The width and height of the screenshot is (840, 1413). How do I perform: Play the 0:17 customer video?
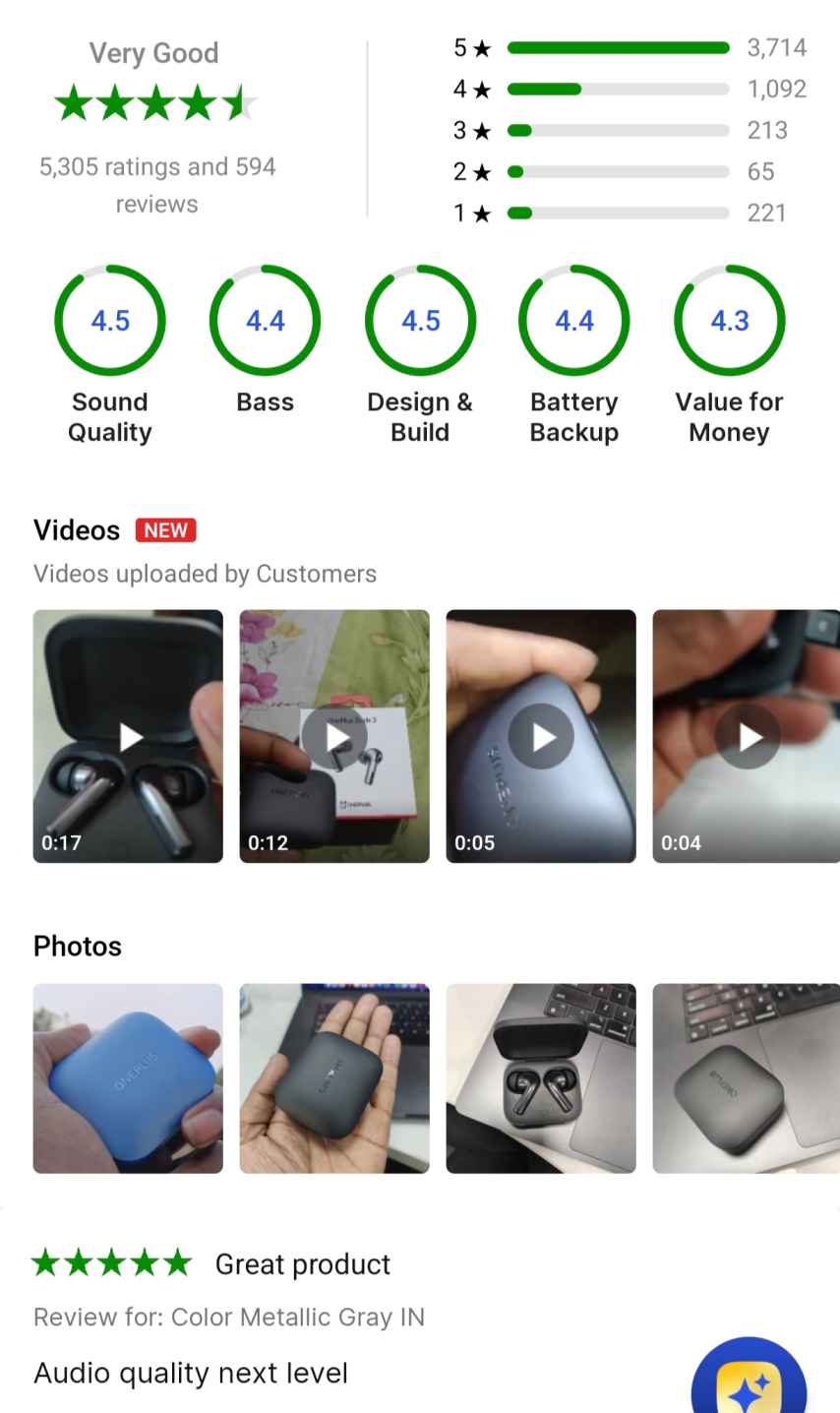[x=129, y=736]
